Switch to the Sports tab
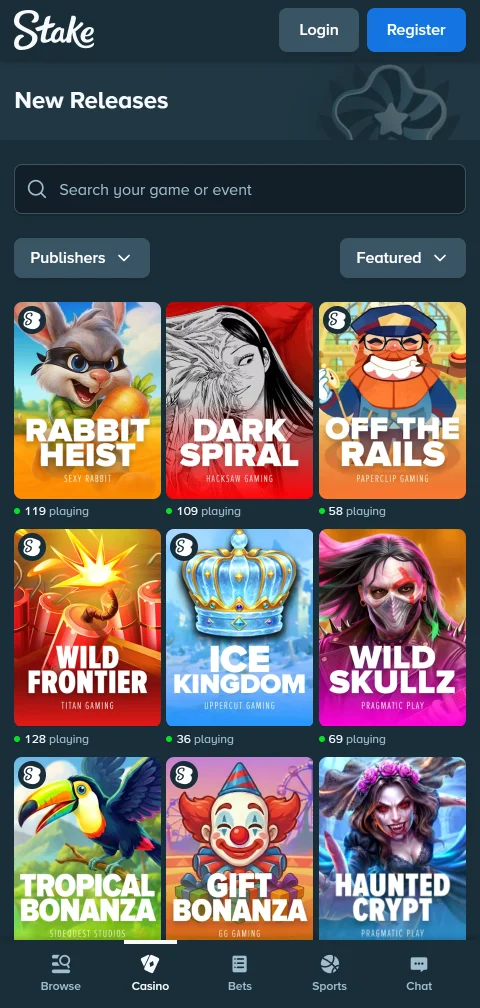Viewport: 480px width, 1008px height. (x=329, y=973)
